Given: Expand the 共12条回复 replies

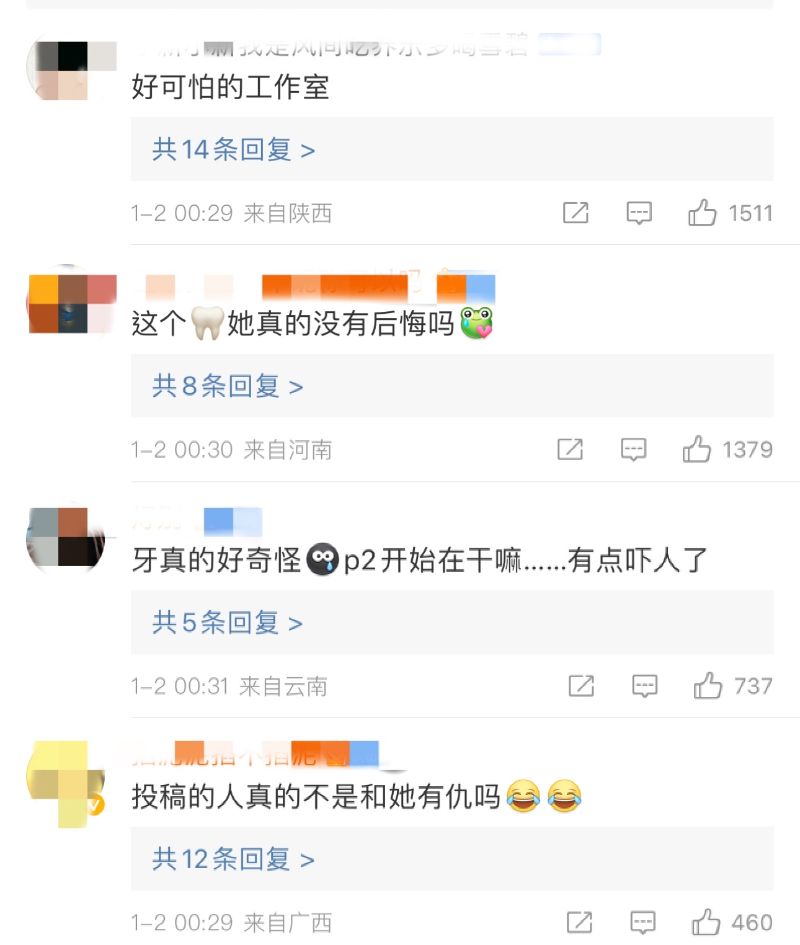Looking at the screenshot, I should coord(233,859).
